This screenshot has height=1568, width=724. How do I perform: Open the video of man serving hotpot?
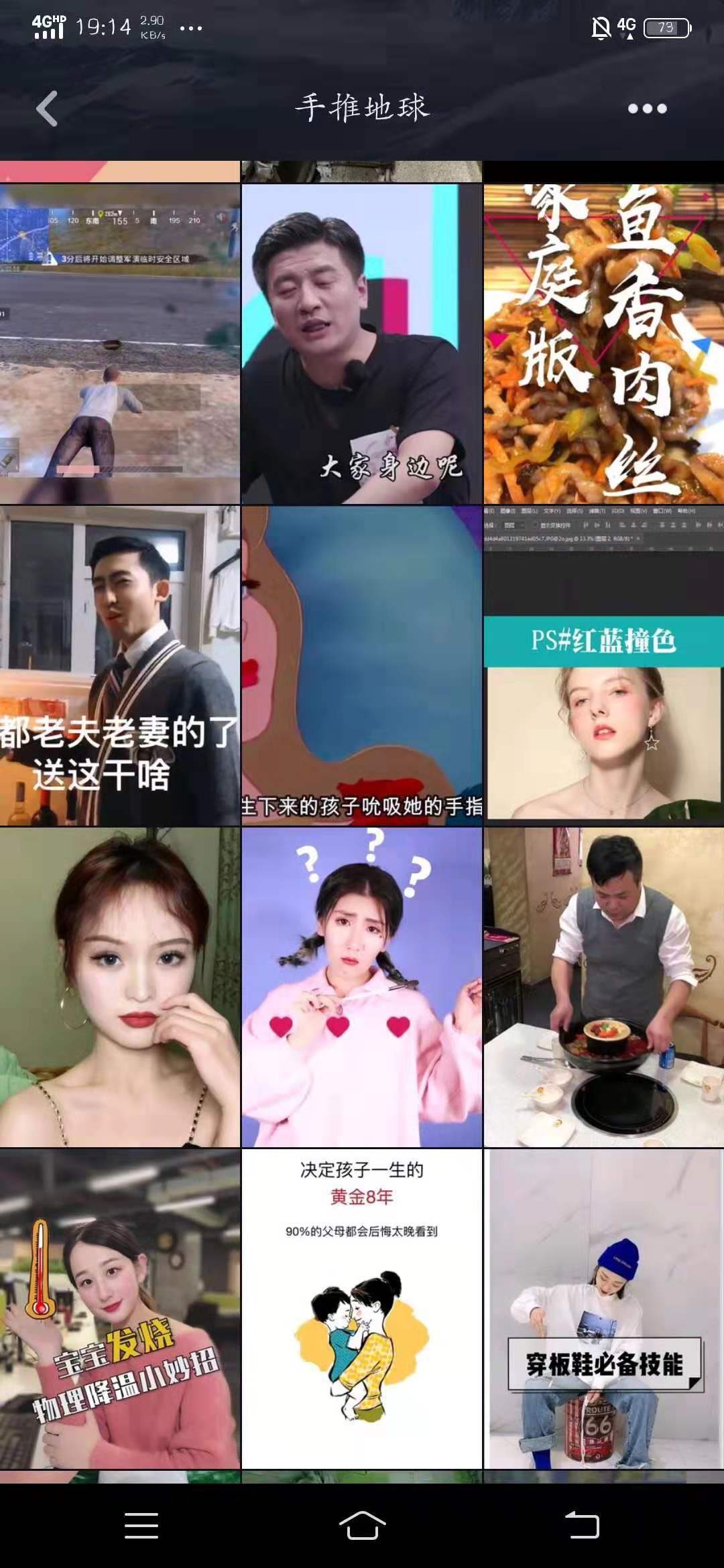tap(603, 987)
